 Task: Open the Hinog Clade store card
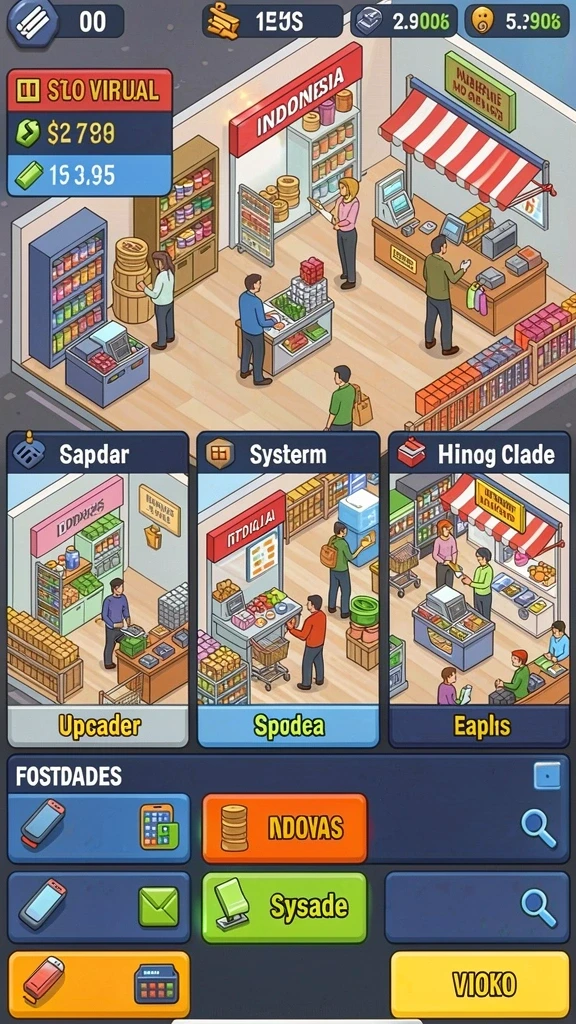coord(479,589)
